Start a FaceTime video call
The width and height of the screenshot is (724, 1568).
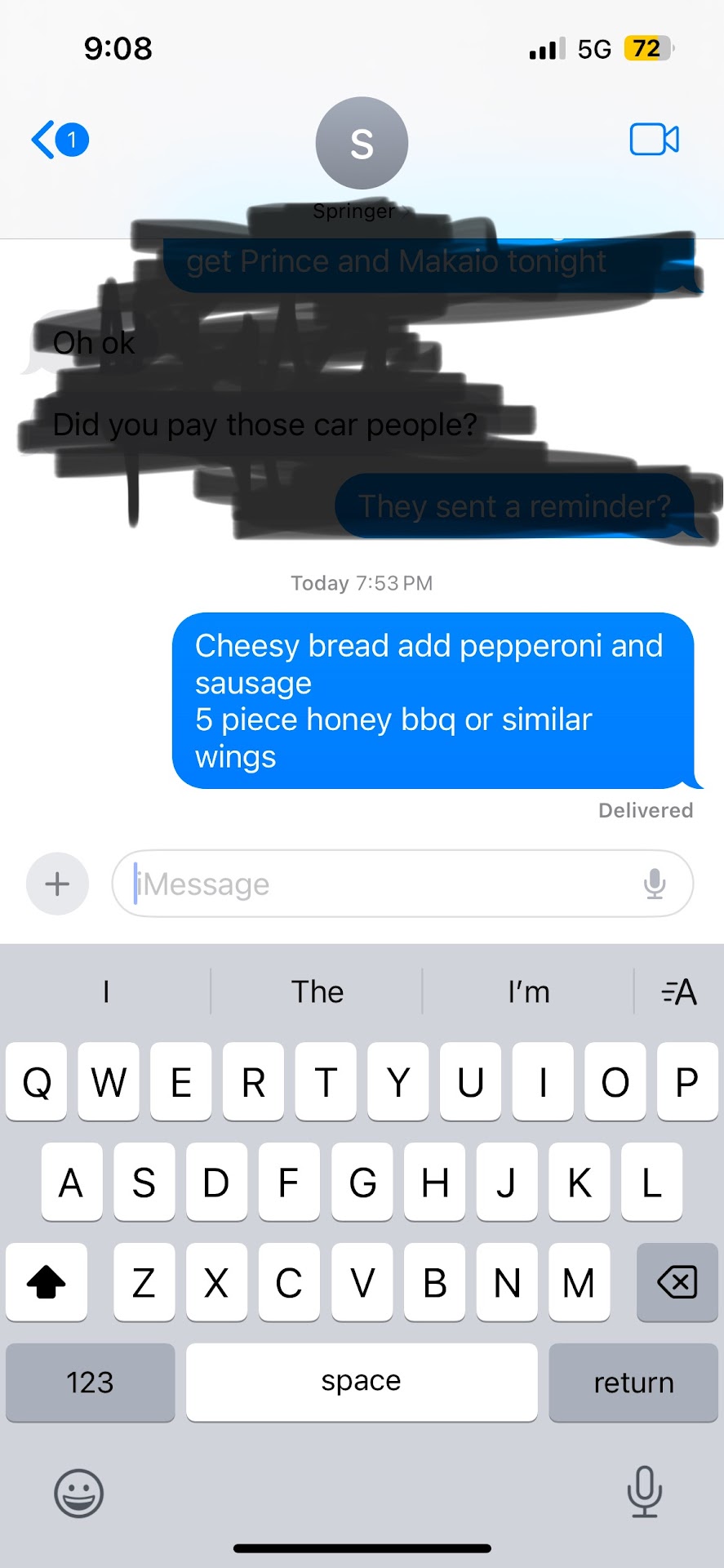(654, 140)
